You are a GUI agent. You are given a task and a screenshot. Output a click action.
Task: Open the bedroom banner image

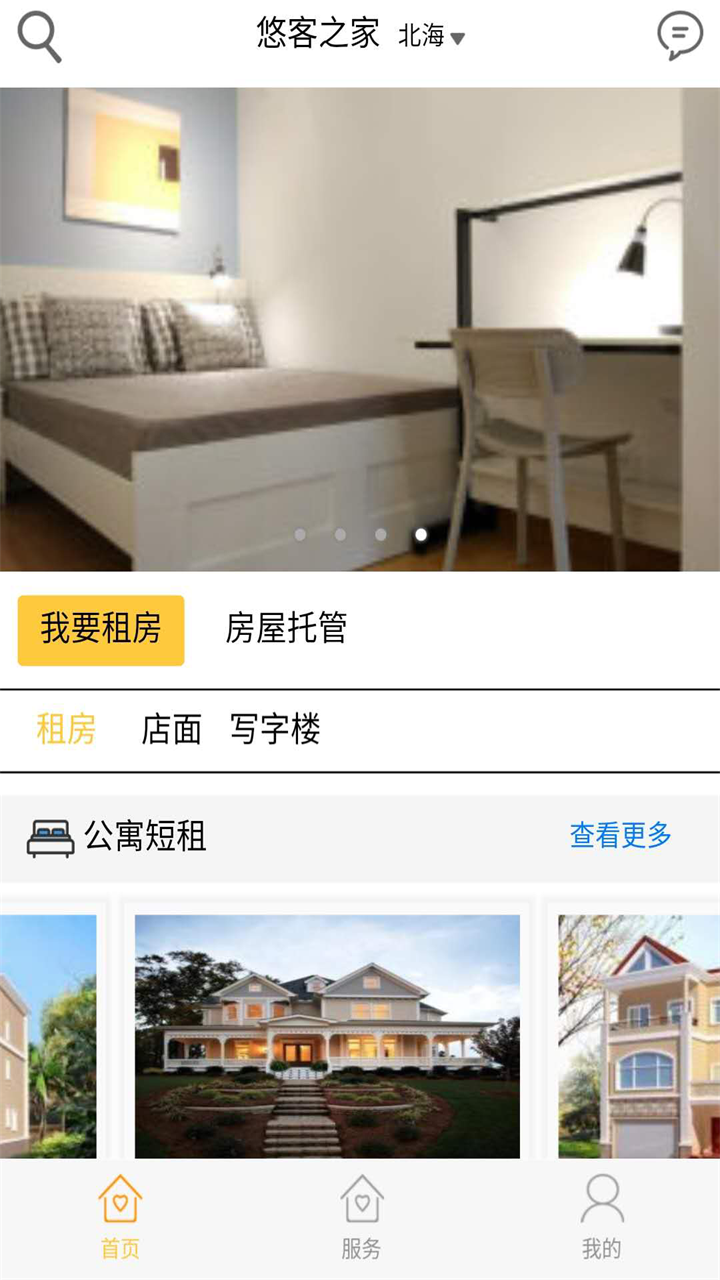point(360,330)
